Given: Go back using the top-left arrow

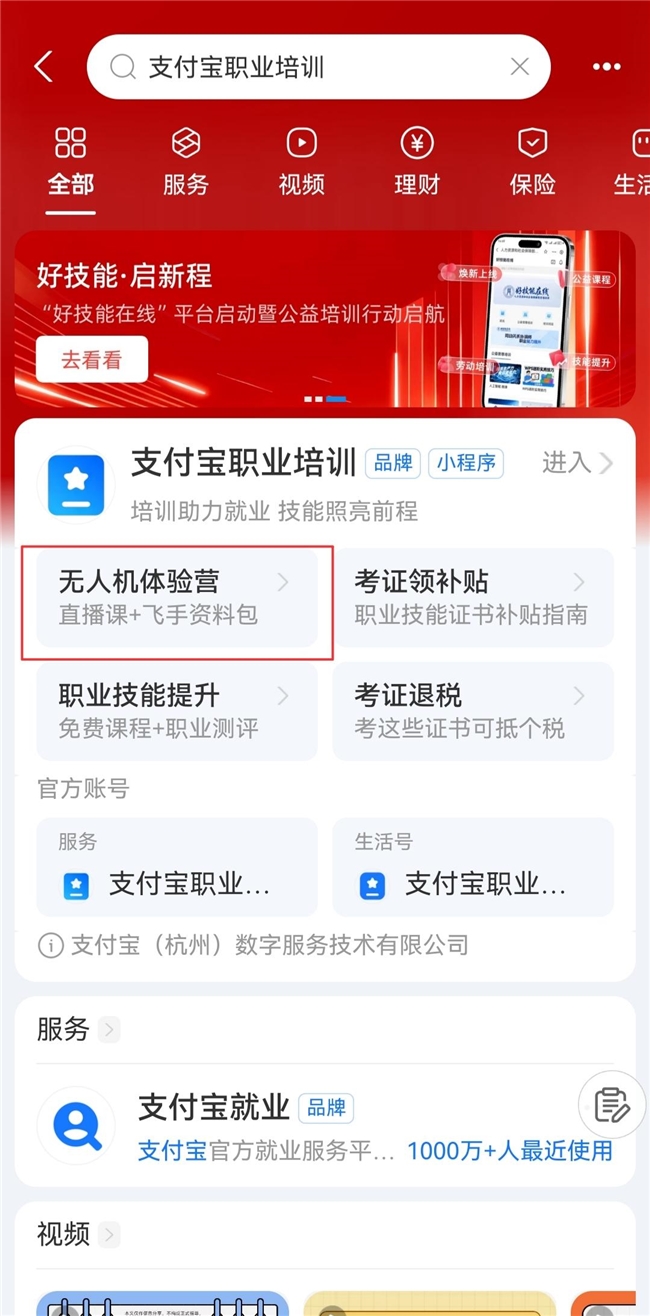Looking at the screenshot, I should (43, 67).
